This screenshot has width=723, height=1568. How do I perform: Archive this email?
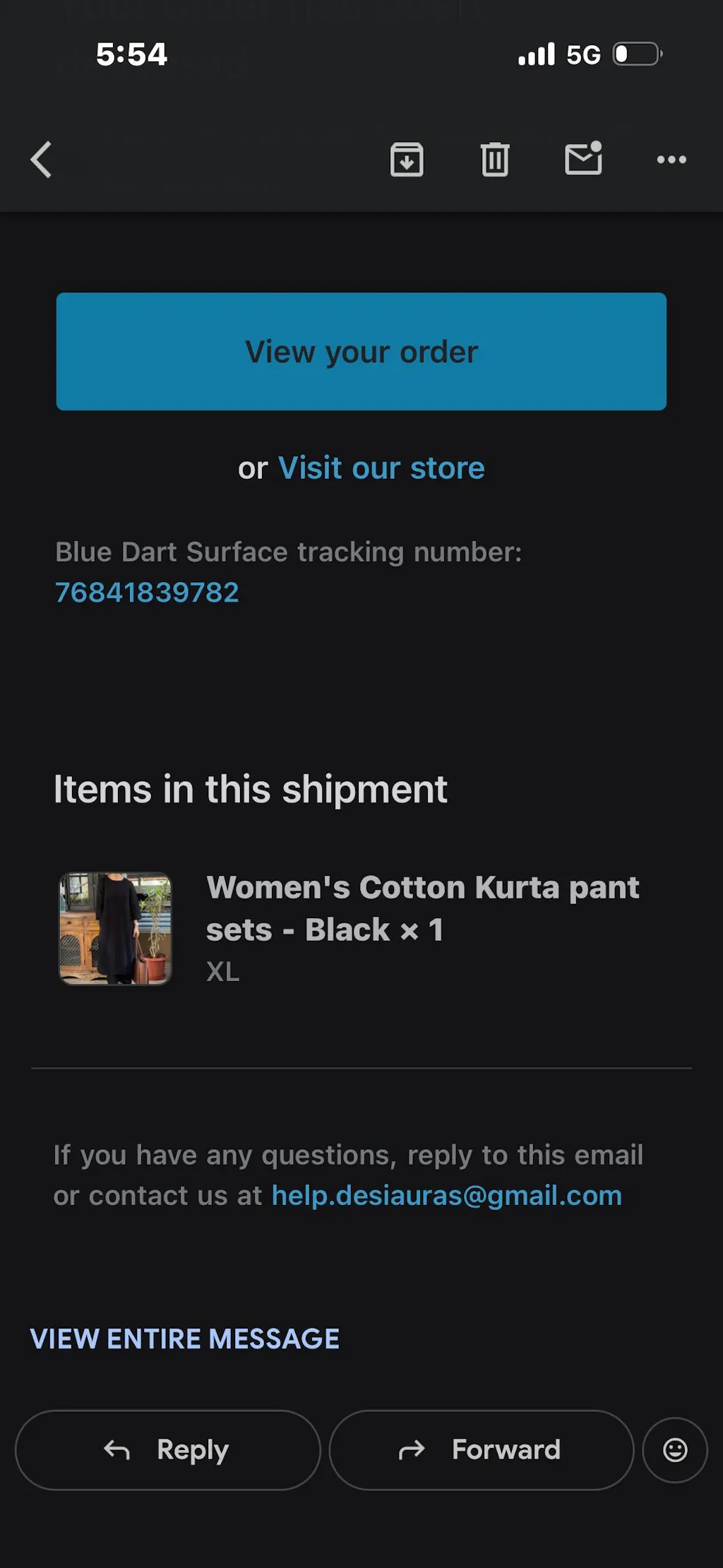(407, 160)
